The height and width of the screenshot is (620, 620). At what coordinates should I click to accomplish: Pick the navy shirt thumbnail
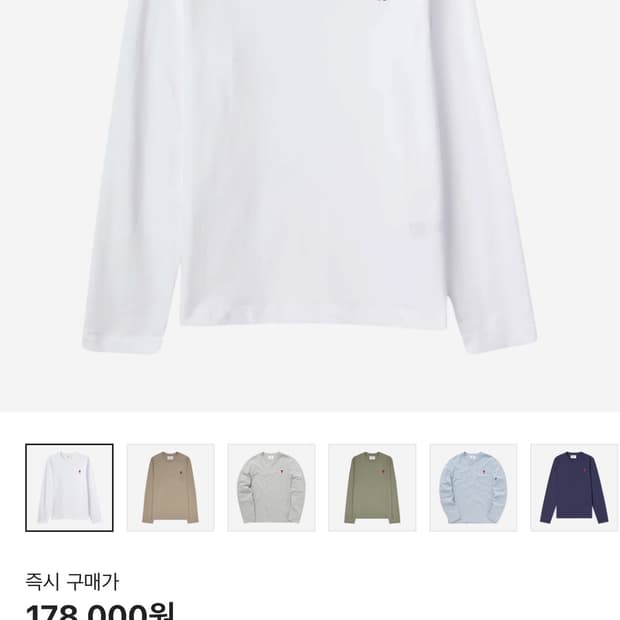click(574, 488)
